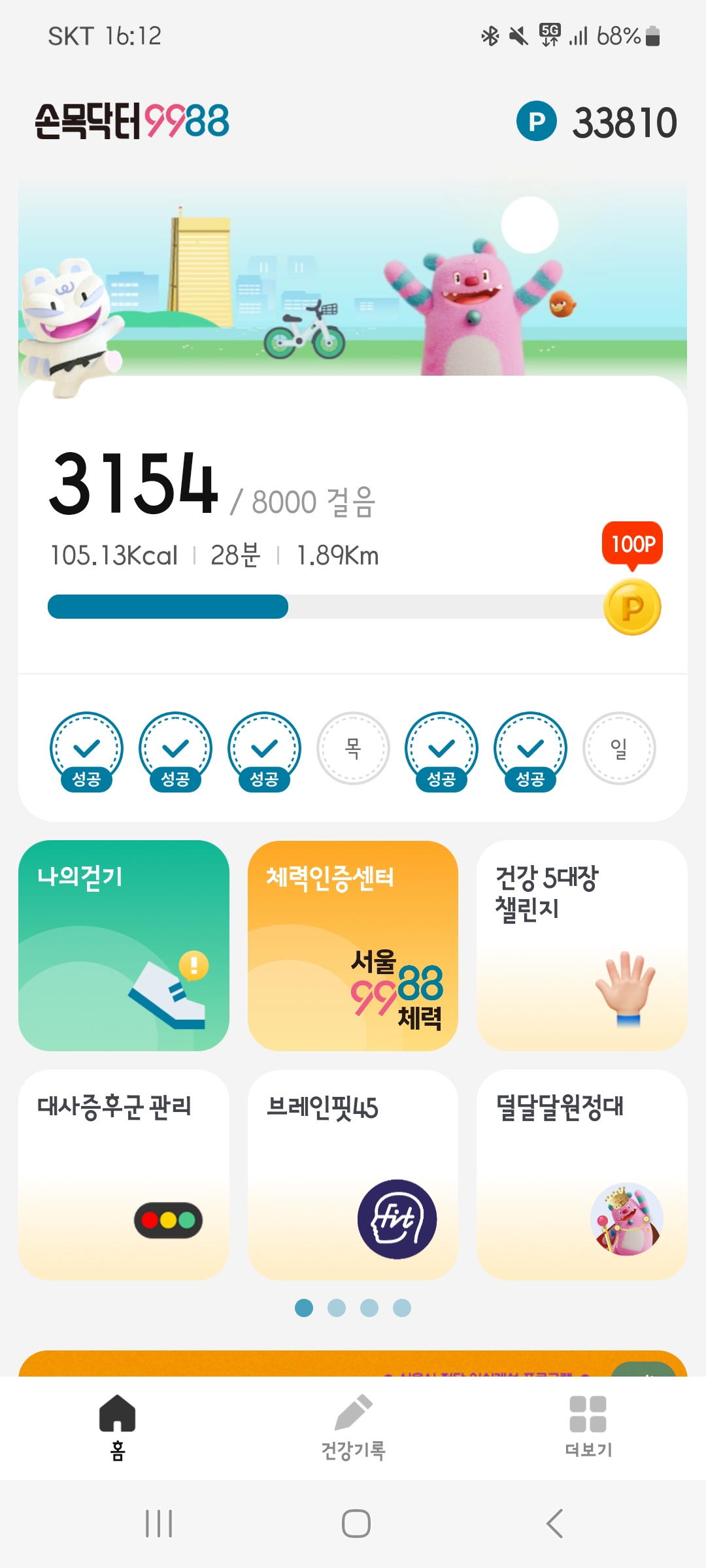The height and width of the screenshot is (1568, 706).
Task: Tap the 100P coin reward
Action: [x=632, y=606]
